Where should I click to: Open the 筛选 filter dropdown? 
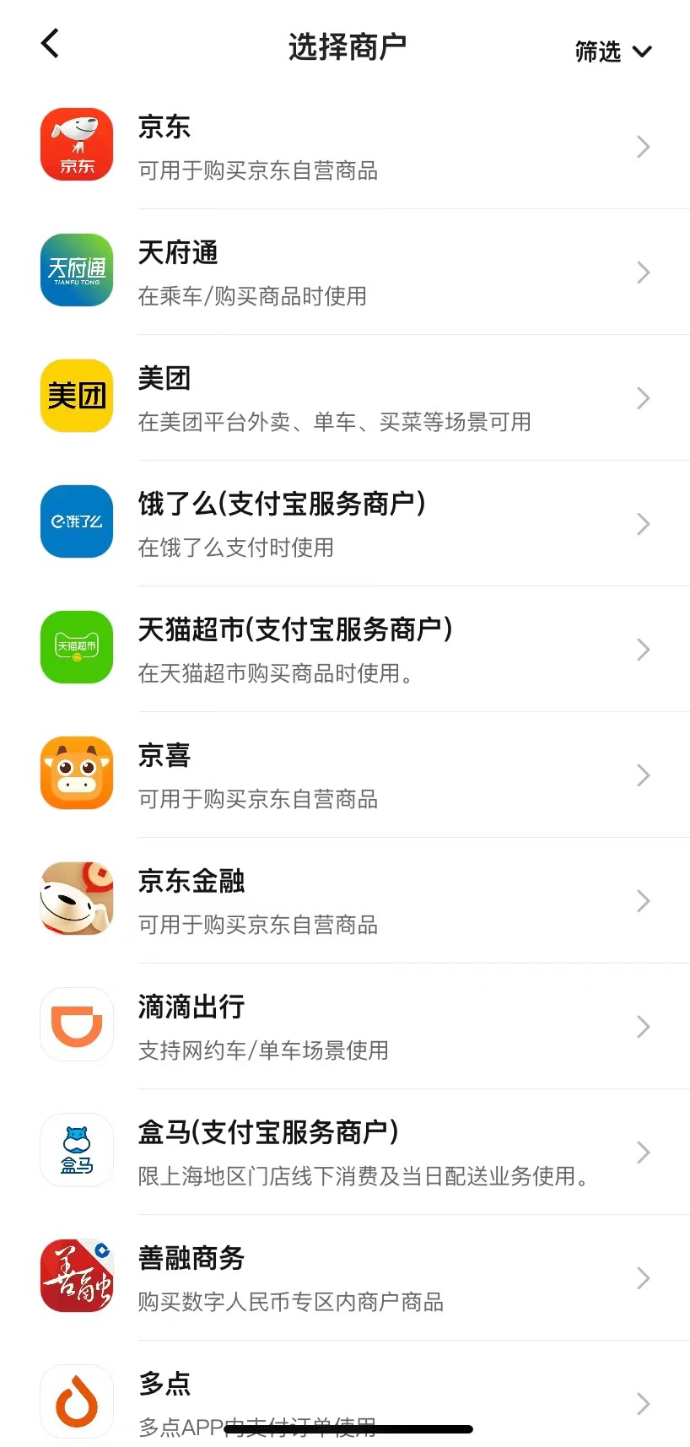coord(613,52)
